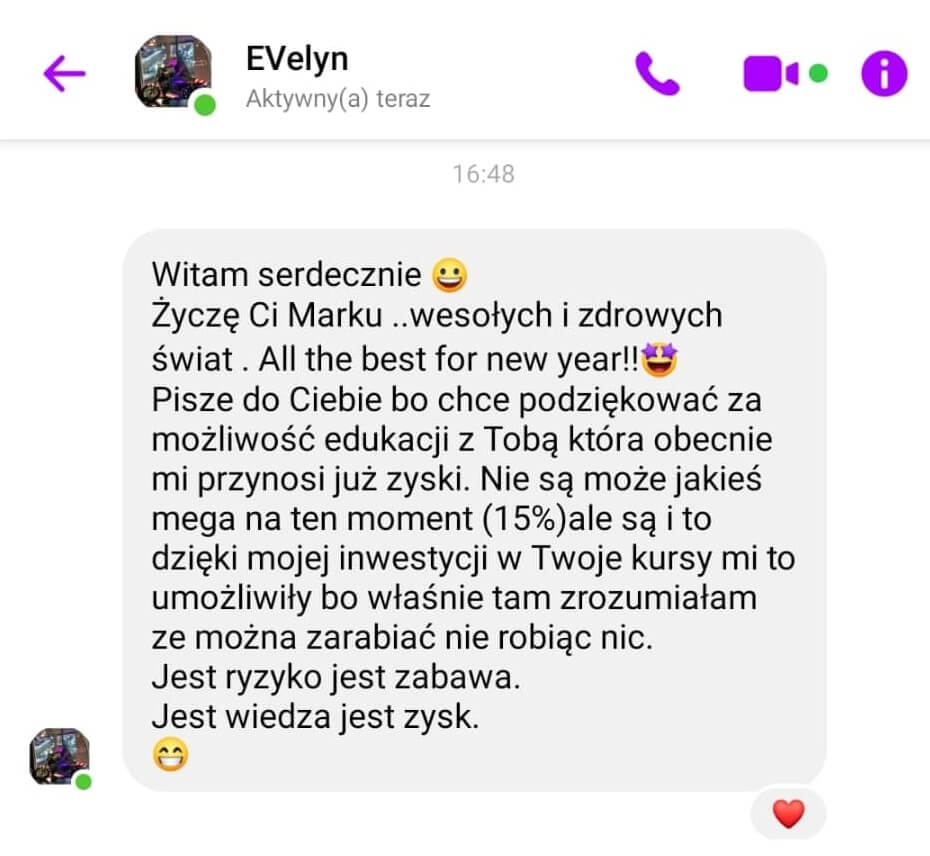Viewport: 930px width, 856px height.
Task: Open conversation info details
Action: pyautogui.click(x=884, y=73)
